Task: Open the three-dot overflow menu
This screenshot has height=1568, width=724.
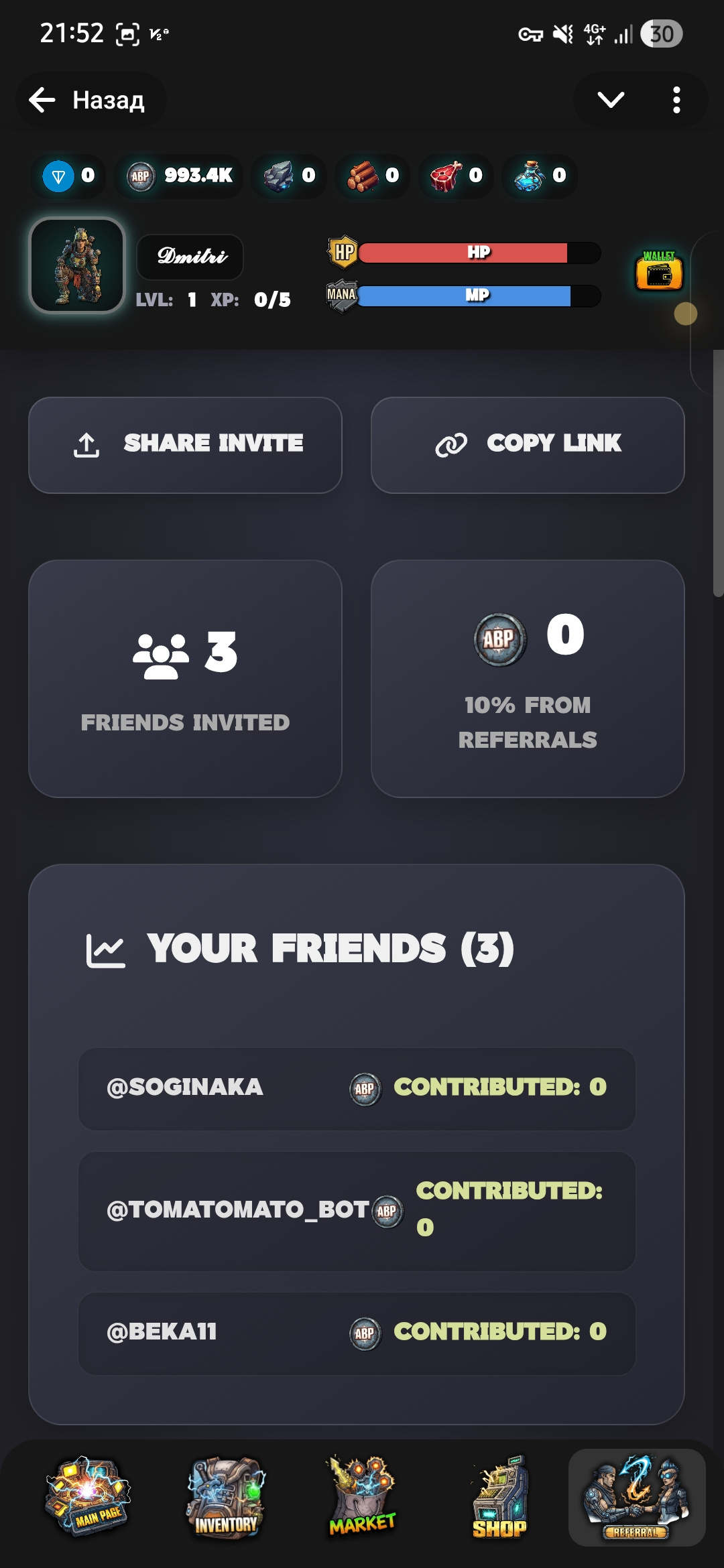Action: [676, 101]
